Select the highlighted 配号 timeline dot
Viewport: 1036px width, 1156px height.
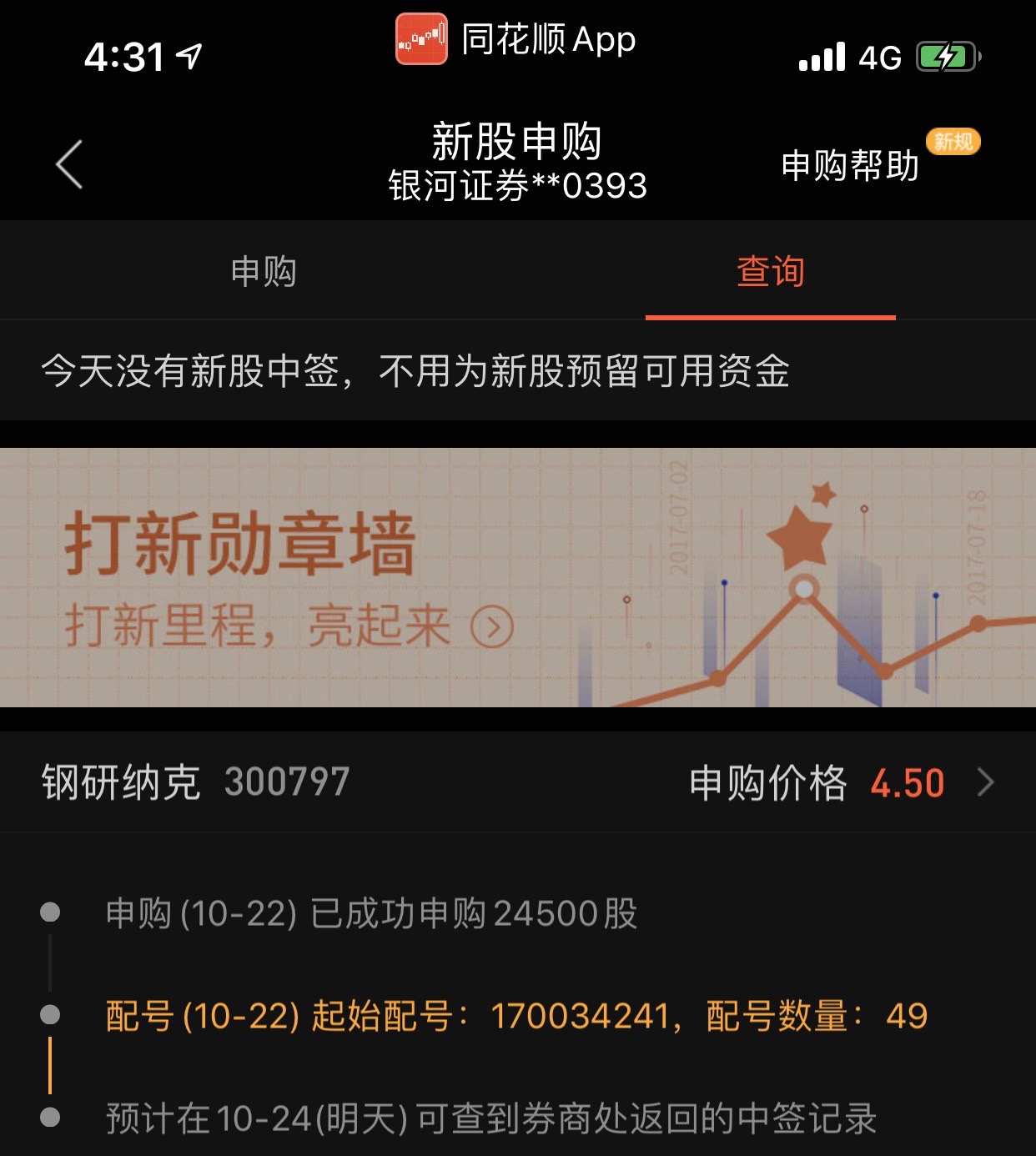pos(52,1014)
